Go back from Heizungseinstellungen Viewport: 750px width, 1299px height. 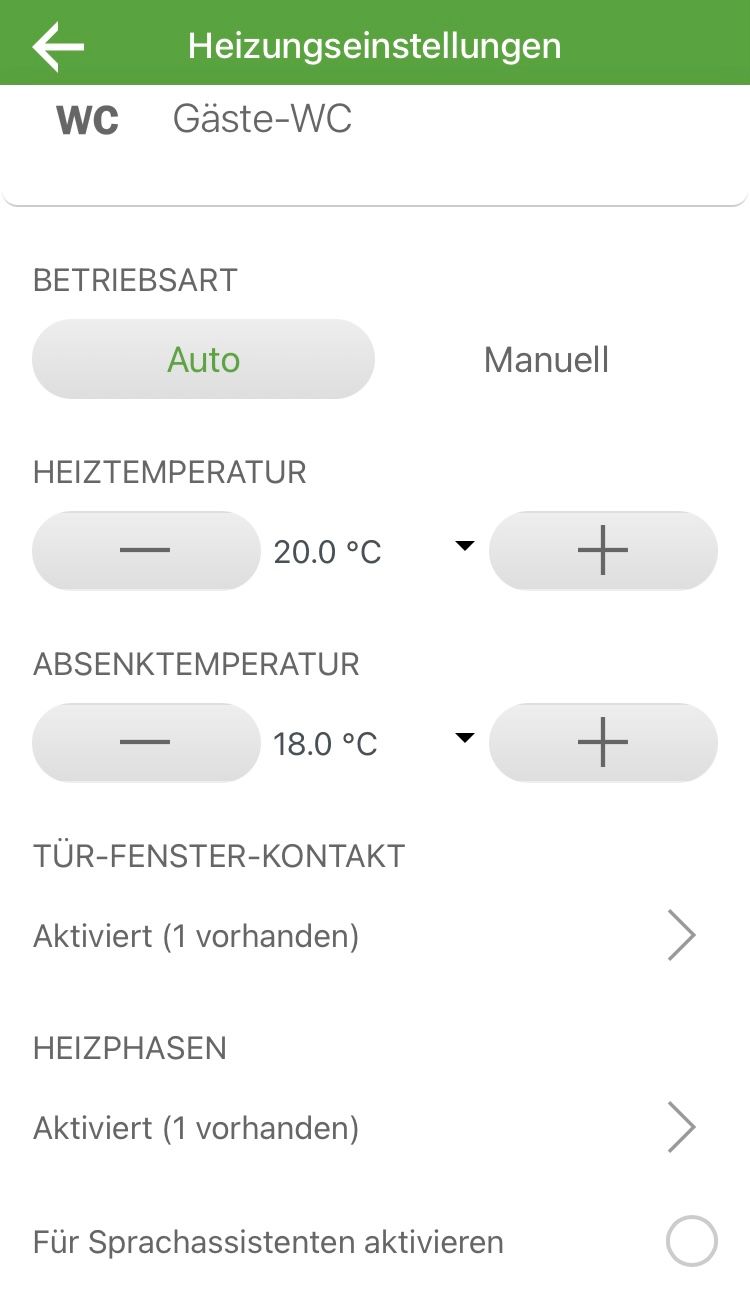coord(57,46)
